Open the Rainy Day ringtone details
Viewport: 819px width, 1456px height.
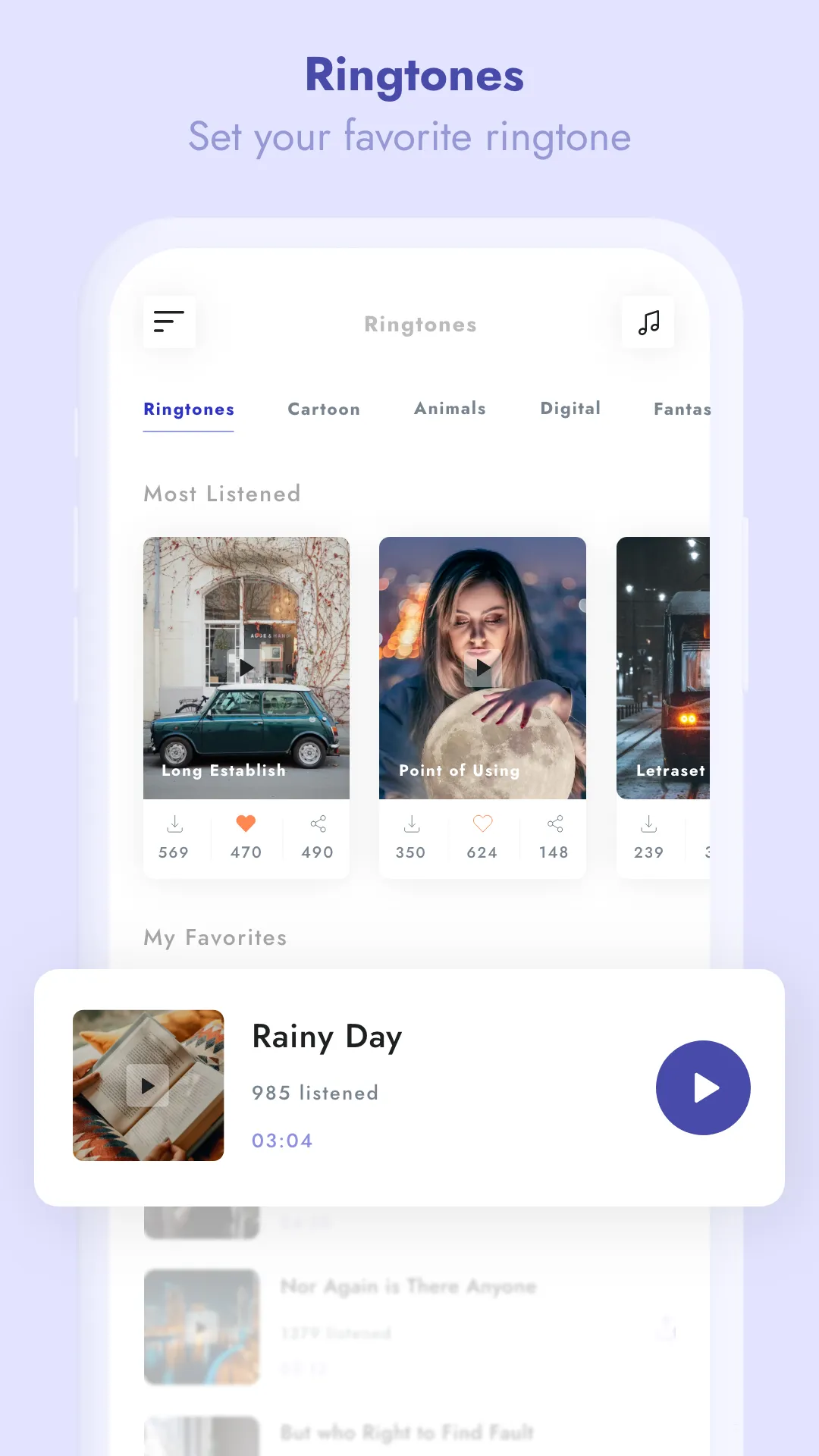326,1037
